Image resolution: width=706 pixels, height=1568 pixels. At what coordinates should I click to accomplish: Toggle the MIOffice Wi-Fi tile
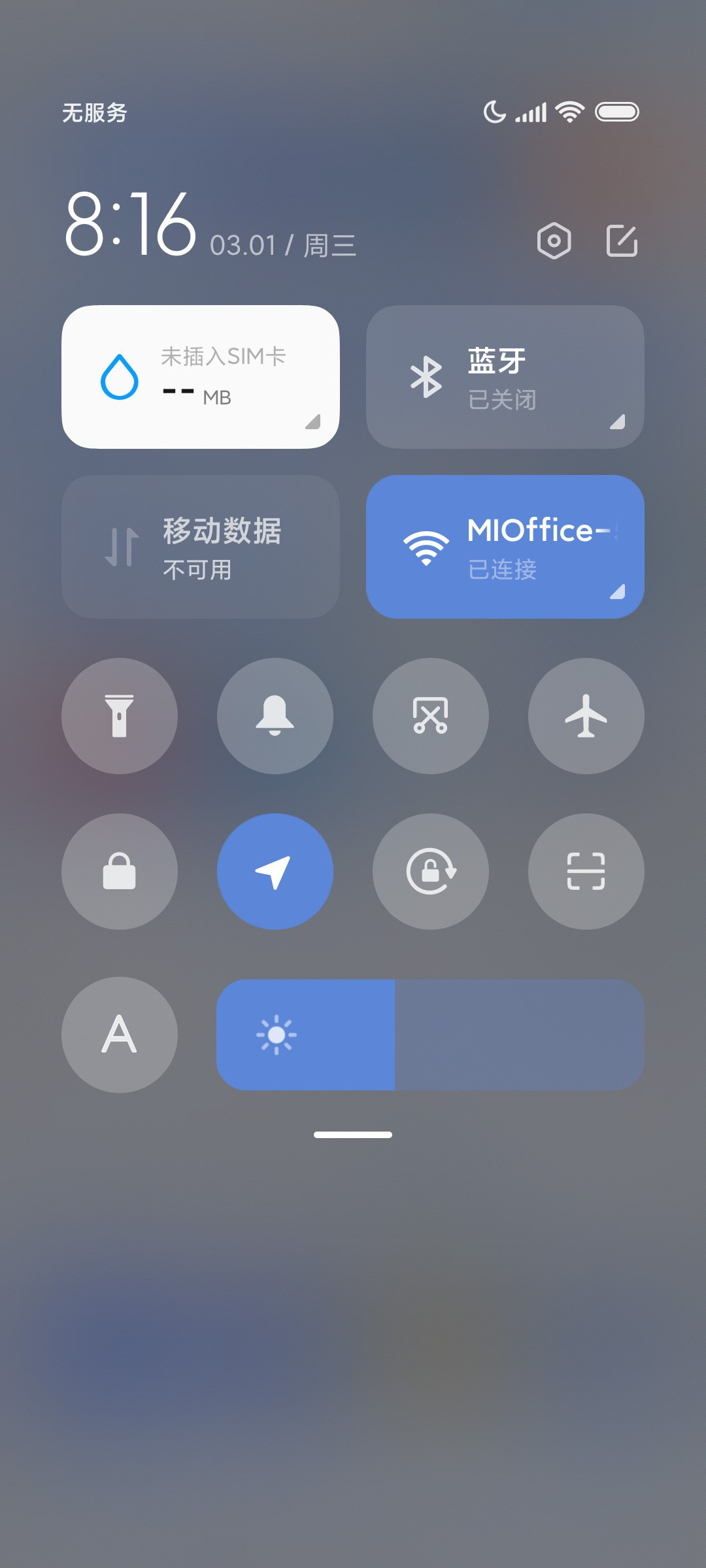coord(505,547)
